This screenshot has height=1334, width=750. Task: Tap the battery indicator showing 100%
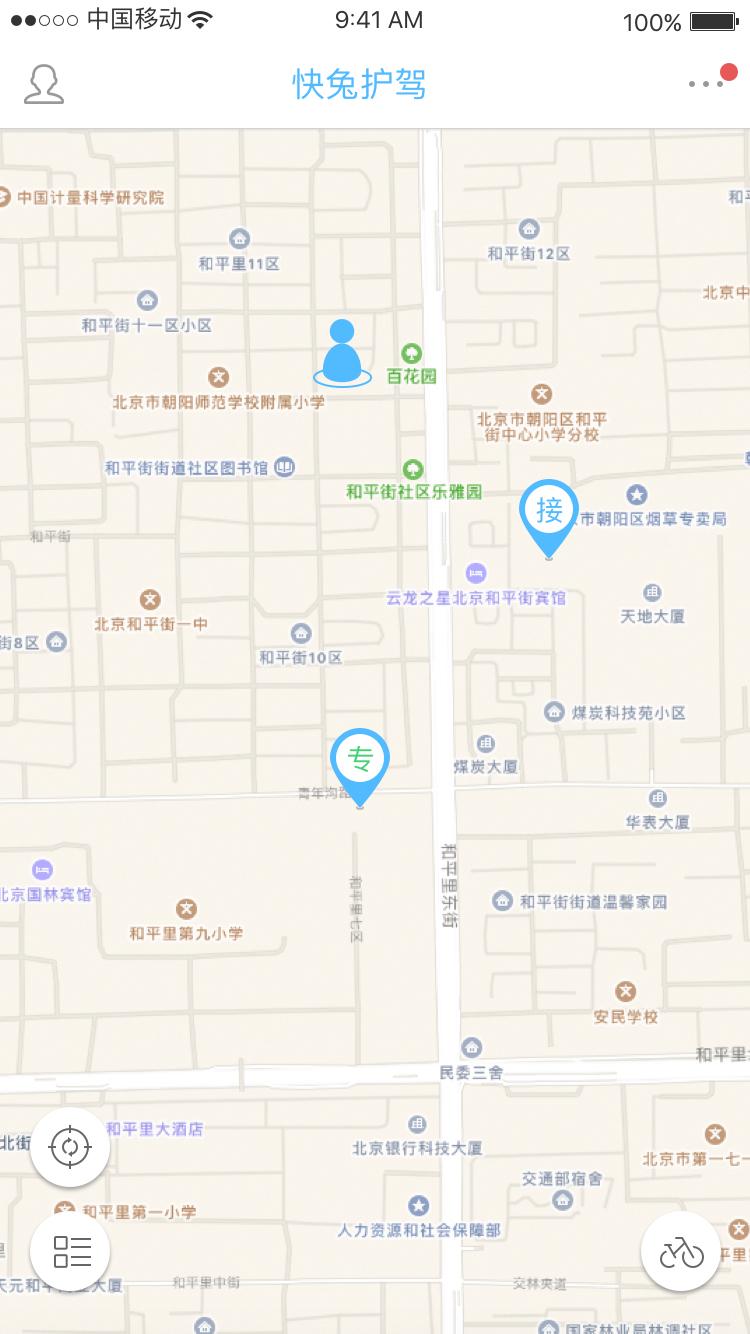pos(713,20)
